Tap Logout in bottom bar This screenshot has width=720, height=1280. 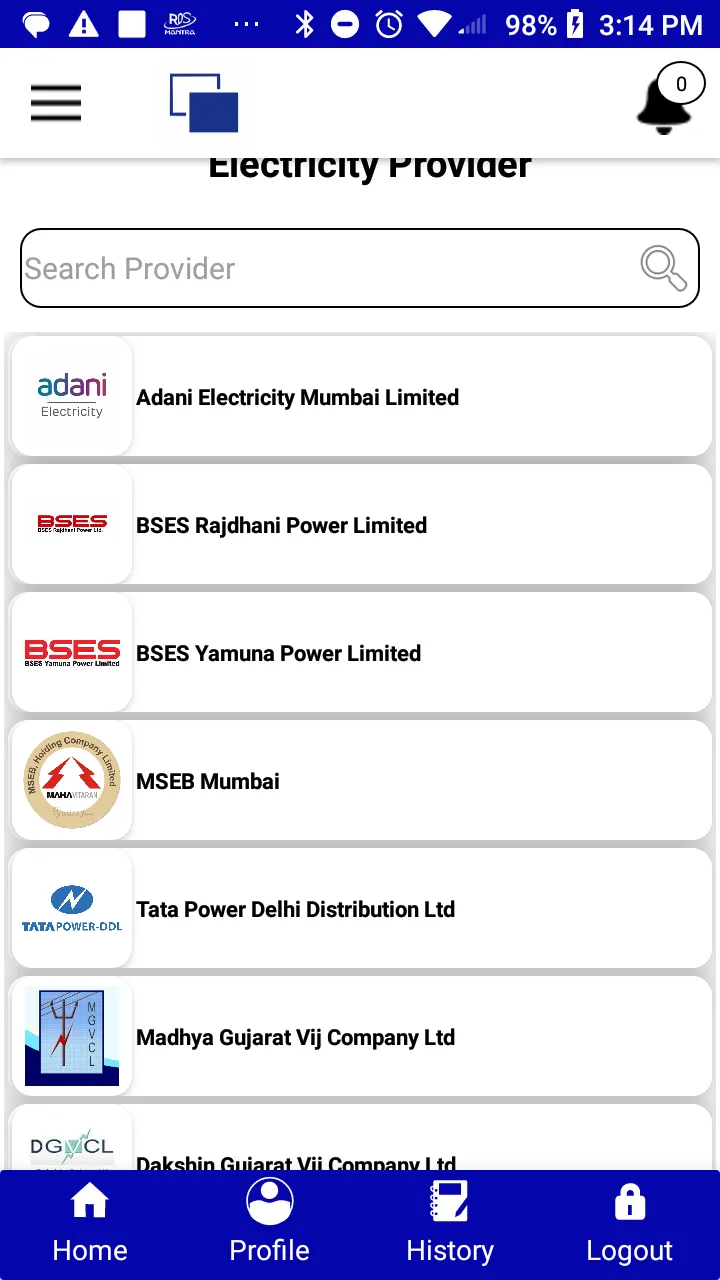pyautogui.click(x=630, y=1225)
